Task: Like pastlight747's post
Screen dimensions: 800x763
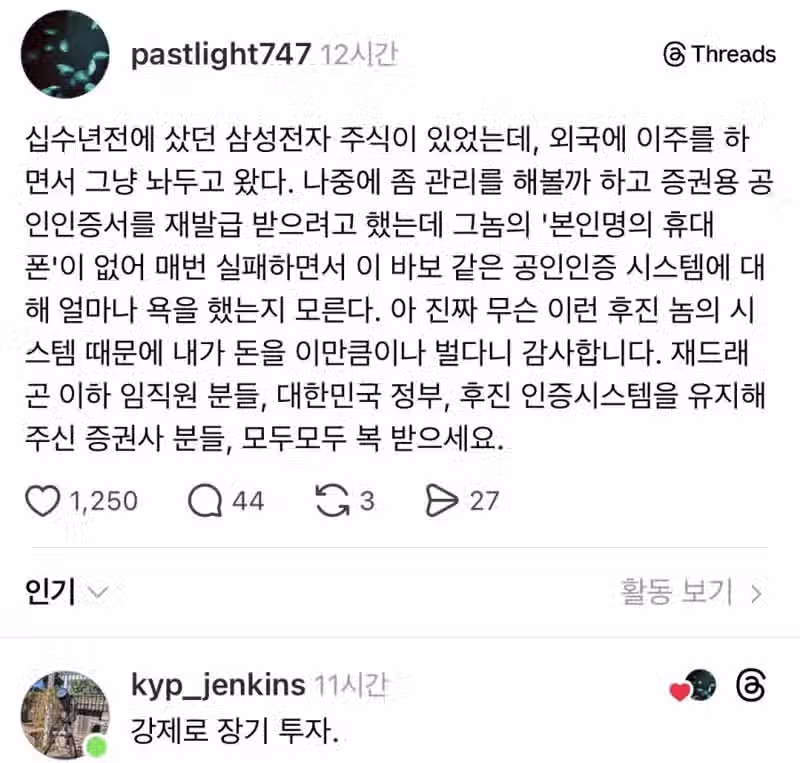Action: (42, 501)
